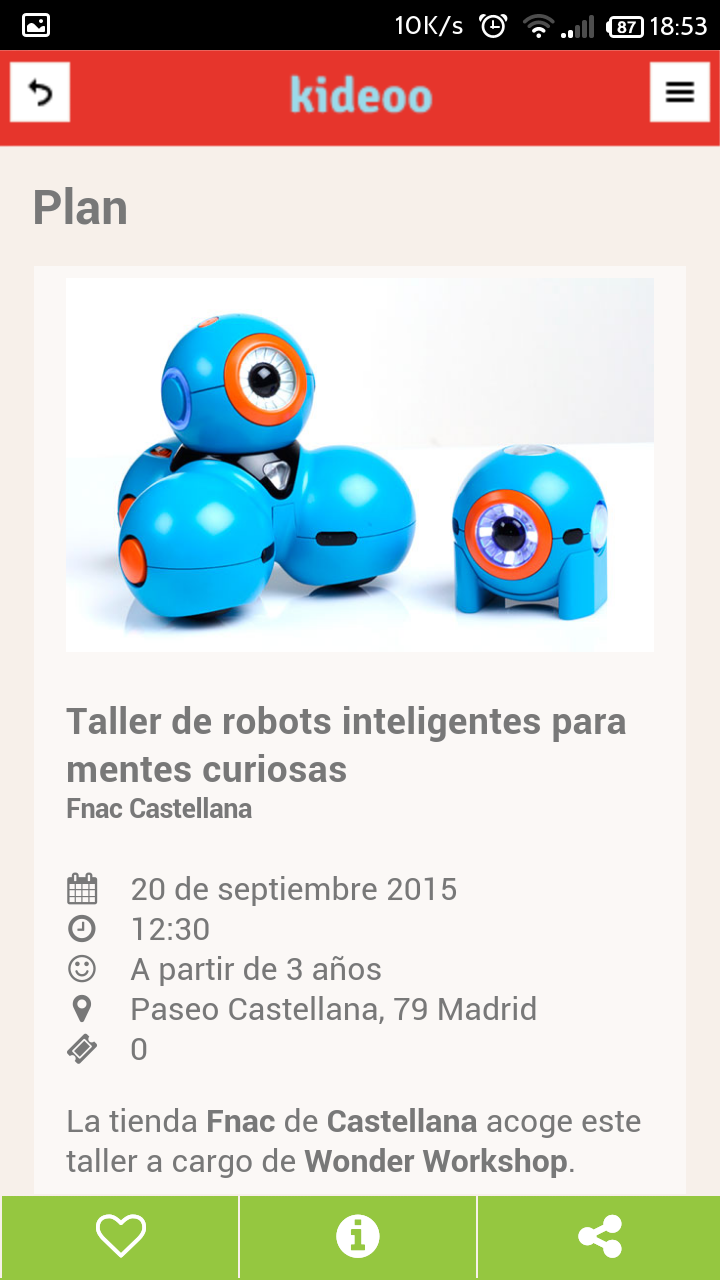The image size is (720, 1280).
Task: Open the hamburger menu
Action: click(x=680, y=93)
